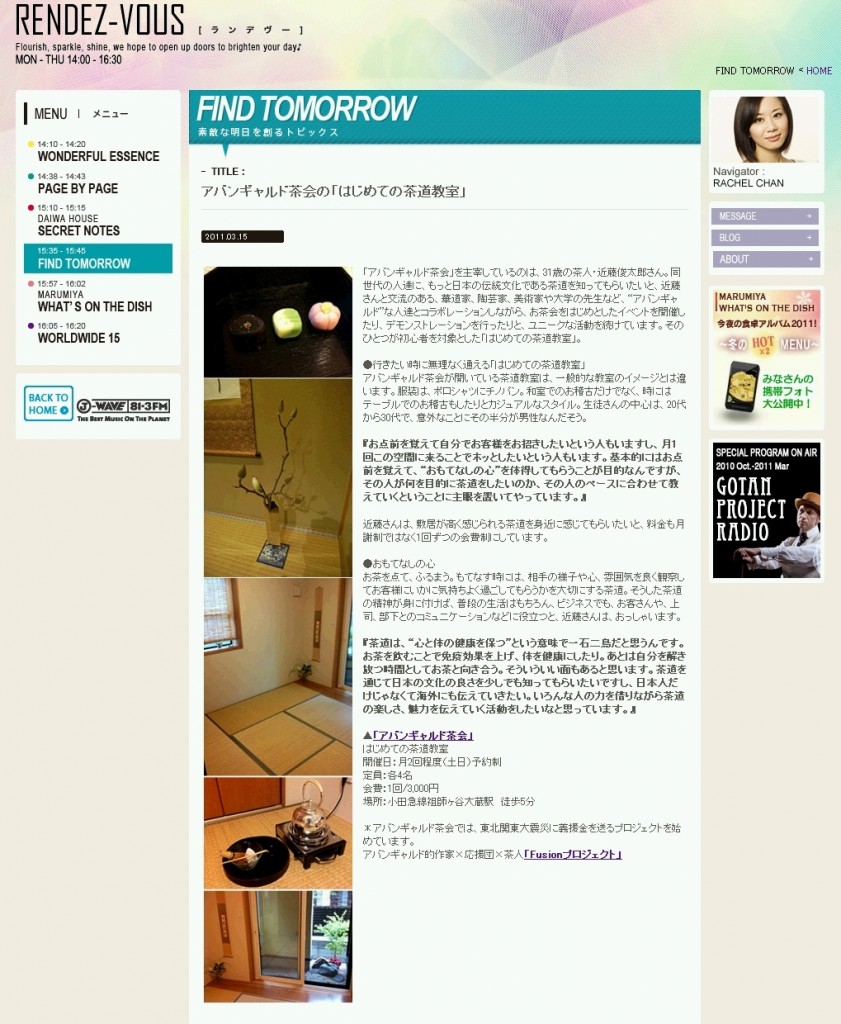The image size is (841, 1024).
Task: Open the Fusionプロジェクト link
Action: 572,854
